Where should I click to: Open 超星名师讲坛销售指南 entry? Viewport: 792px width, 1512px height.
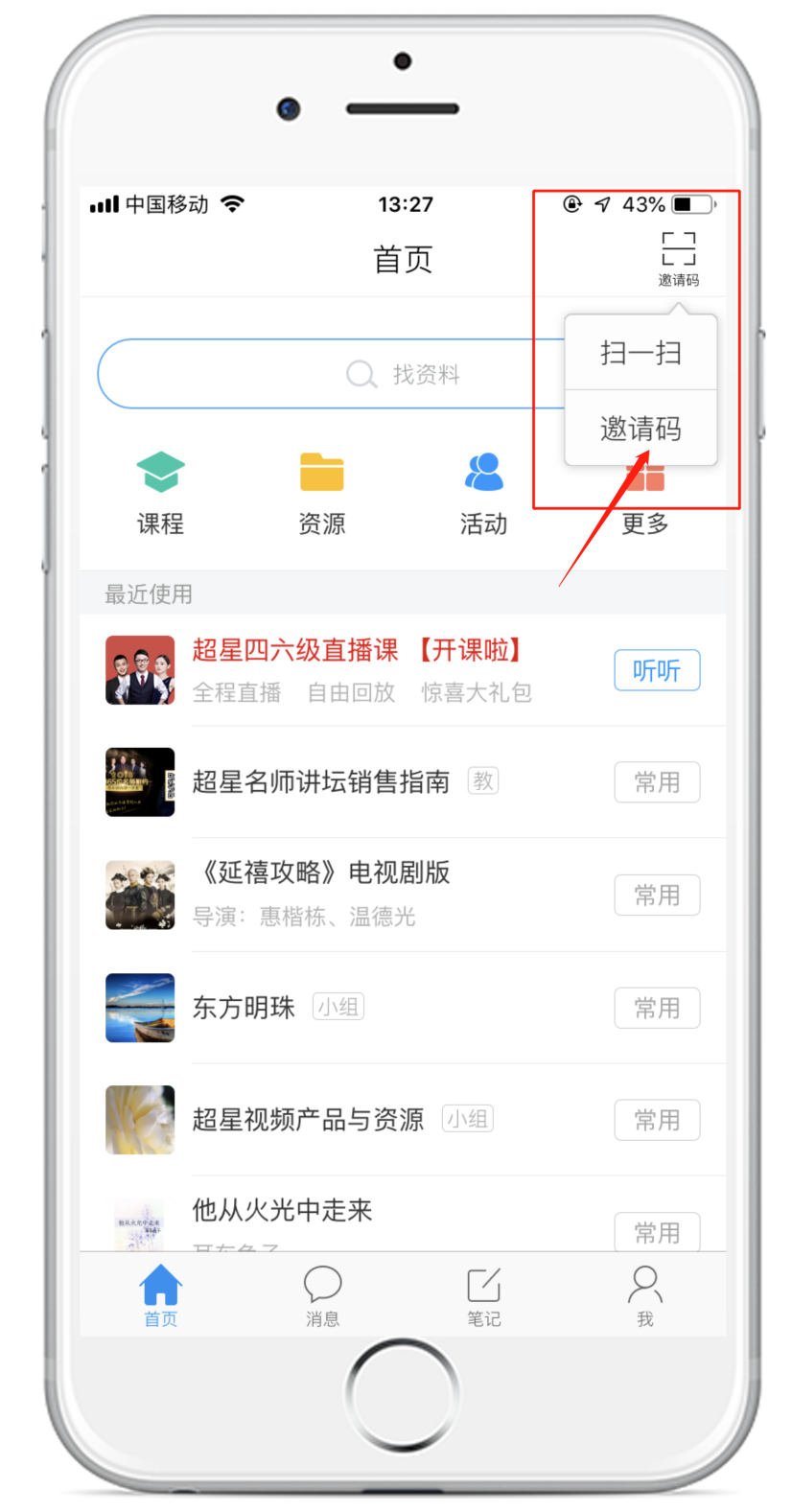320,782
